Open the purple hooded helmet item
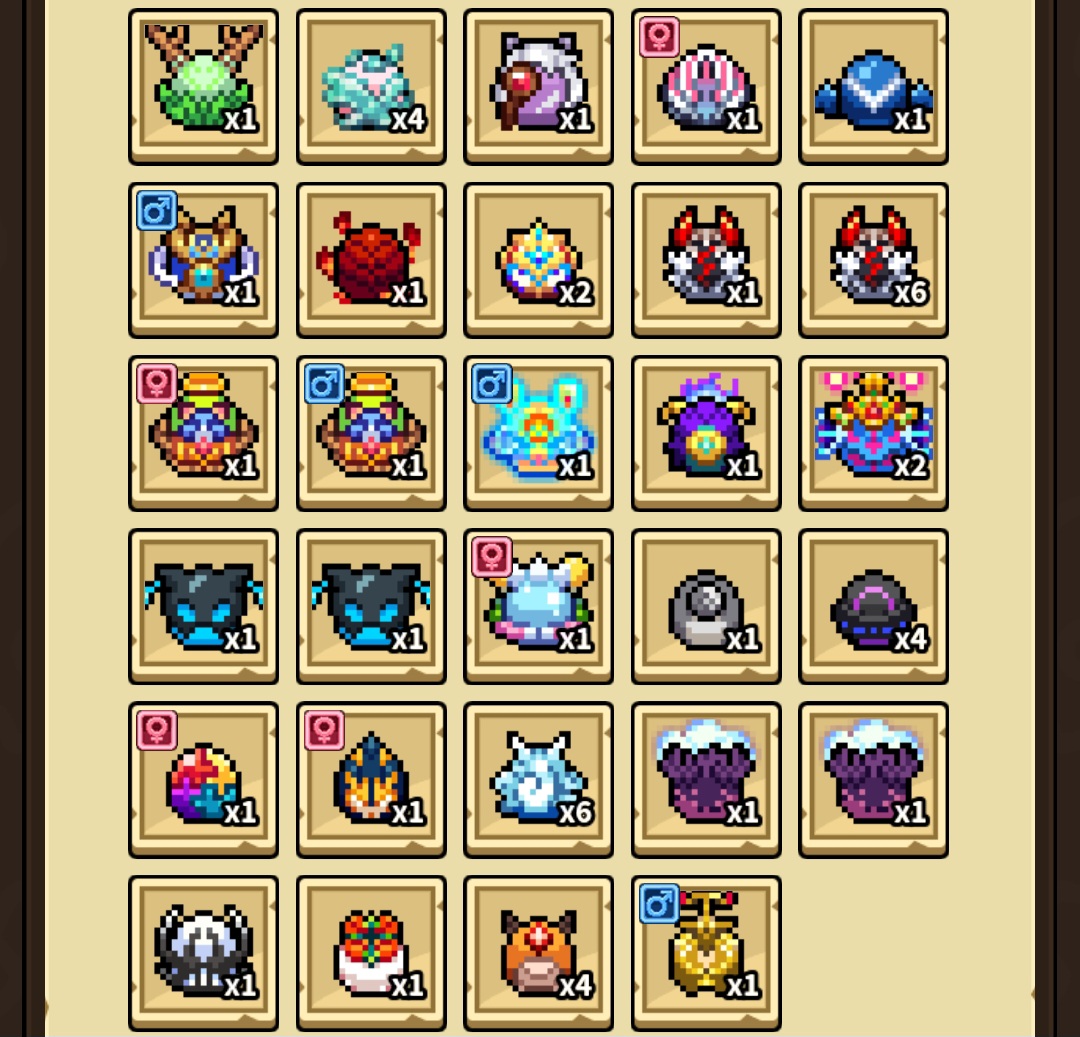 [x=706, y=433]
